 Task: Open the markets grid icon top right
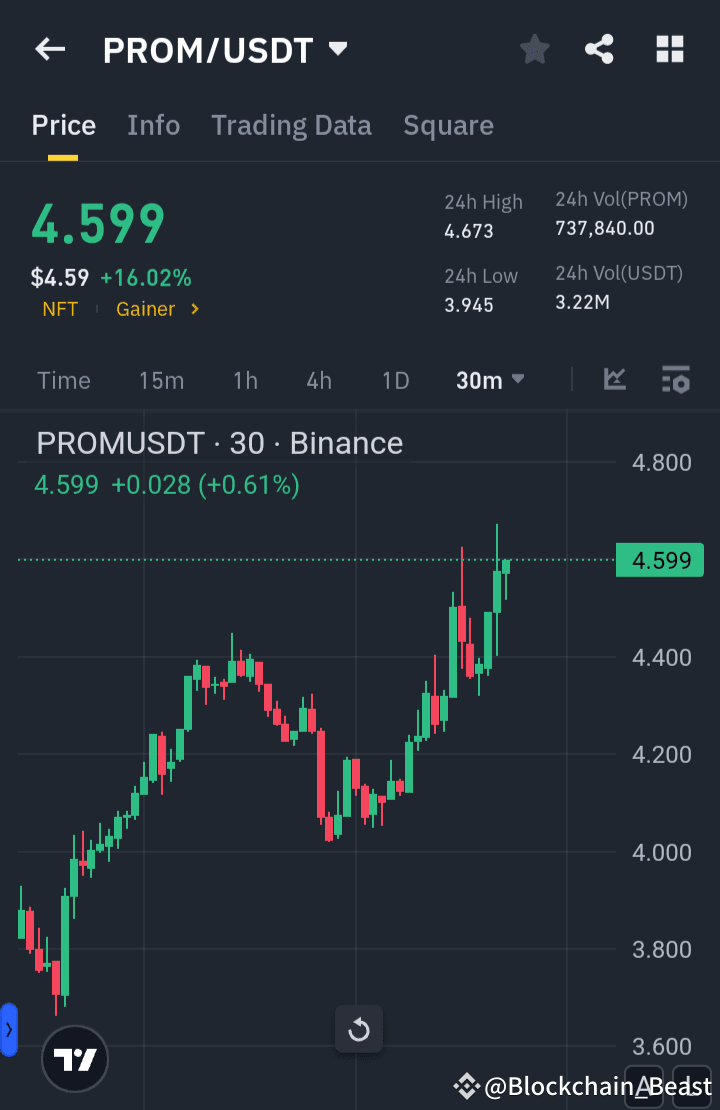(x=669, y=49)
